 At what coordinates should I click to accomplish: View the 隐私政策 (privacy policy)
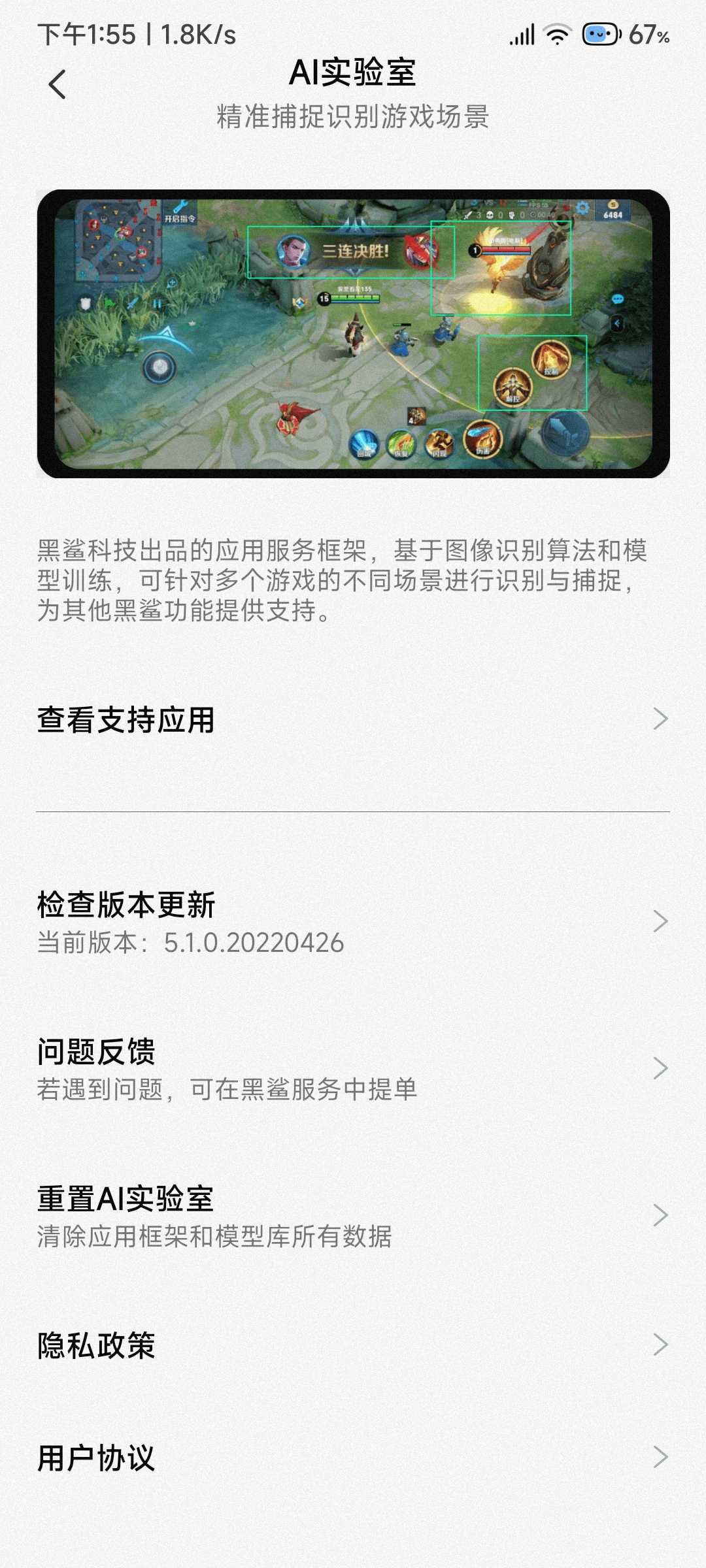(x=353, y=1345)
